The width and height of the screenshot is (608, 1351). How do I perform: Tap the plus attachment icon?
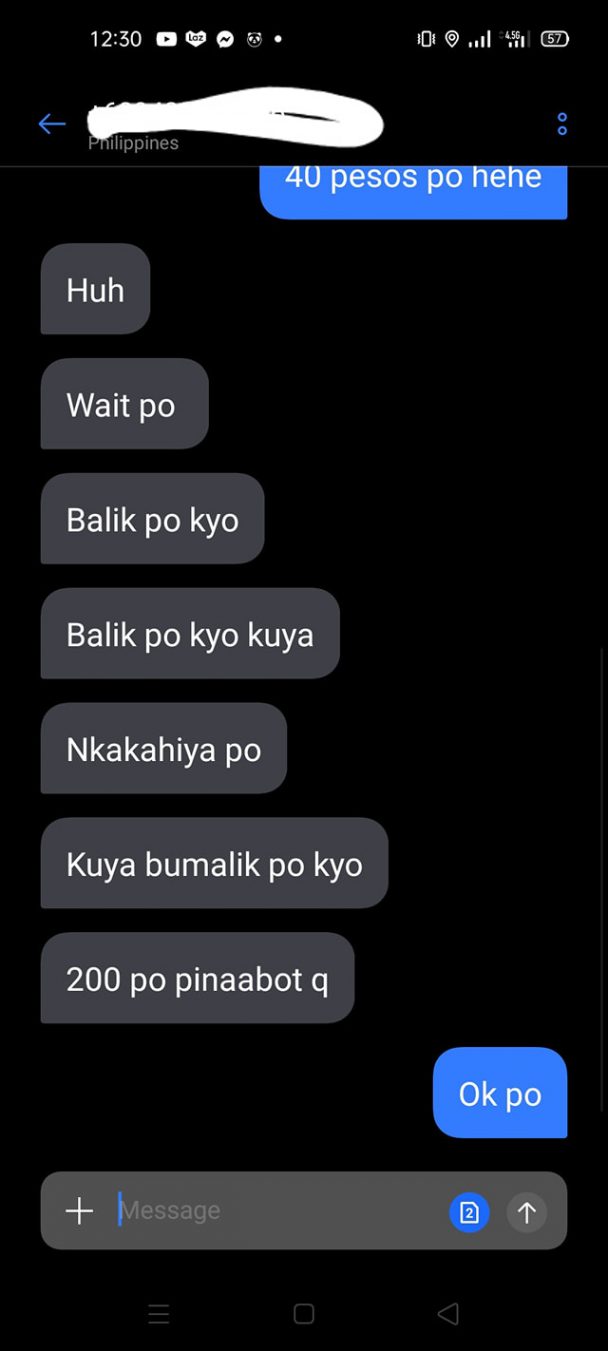79,1211
